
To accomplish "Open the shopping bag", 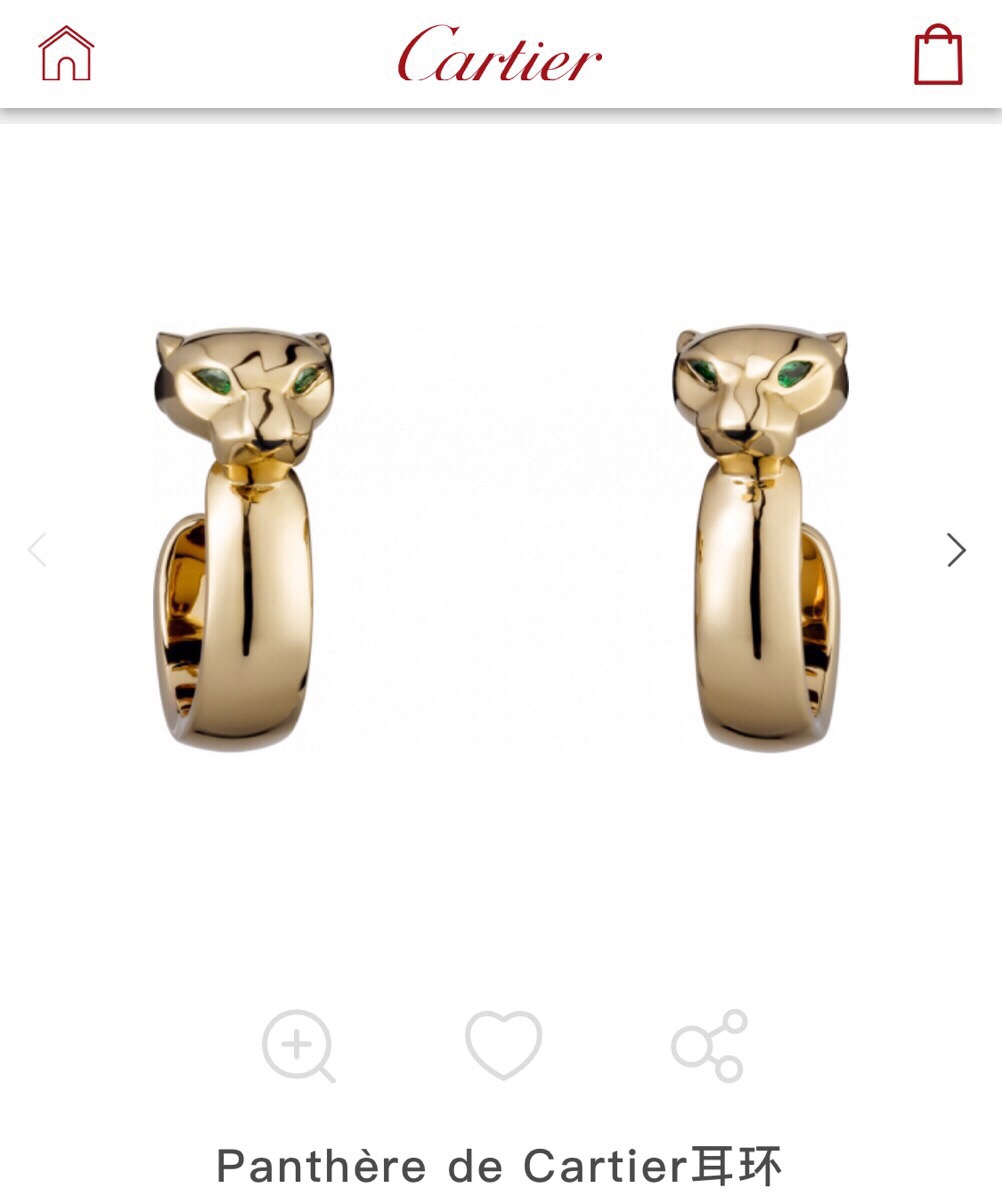I will coord(937,55).
